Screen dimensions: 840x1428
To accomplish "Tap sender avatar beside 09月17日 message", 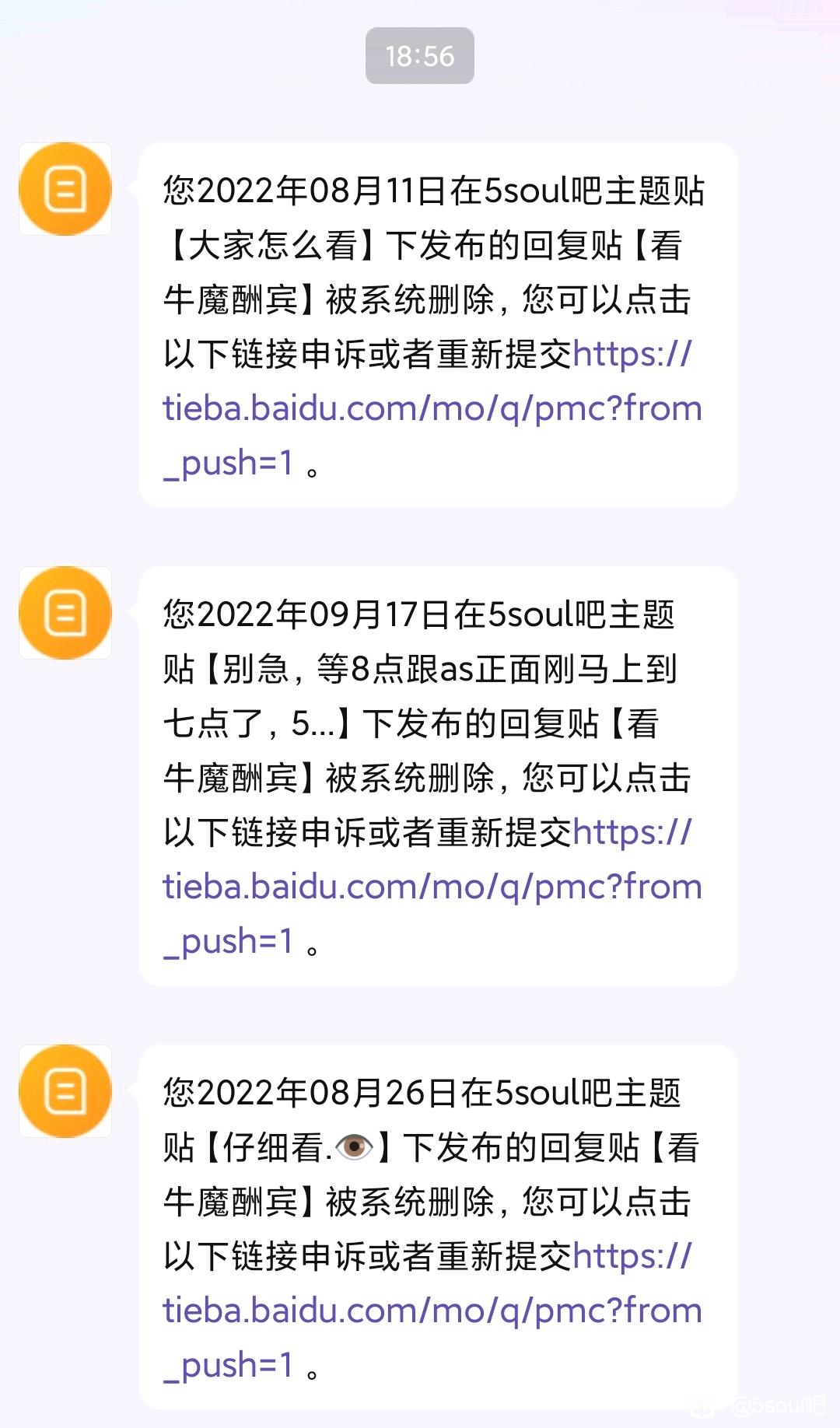I will point(65,613).
